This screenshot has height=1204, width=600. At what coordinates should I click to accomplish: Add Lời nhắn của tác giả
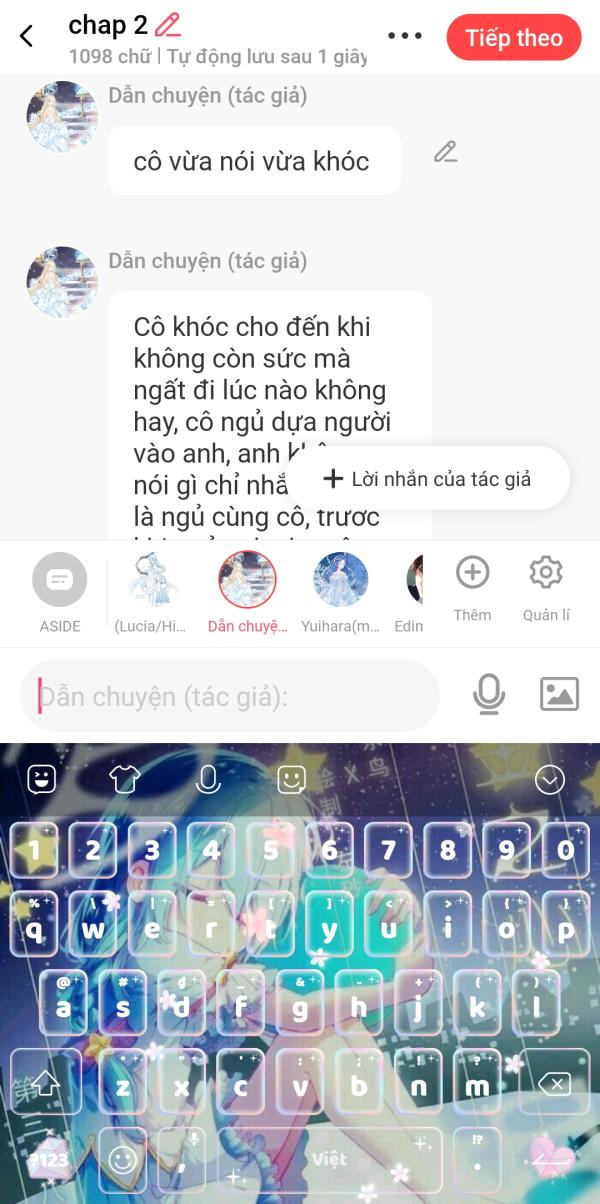pos(429,479)
